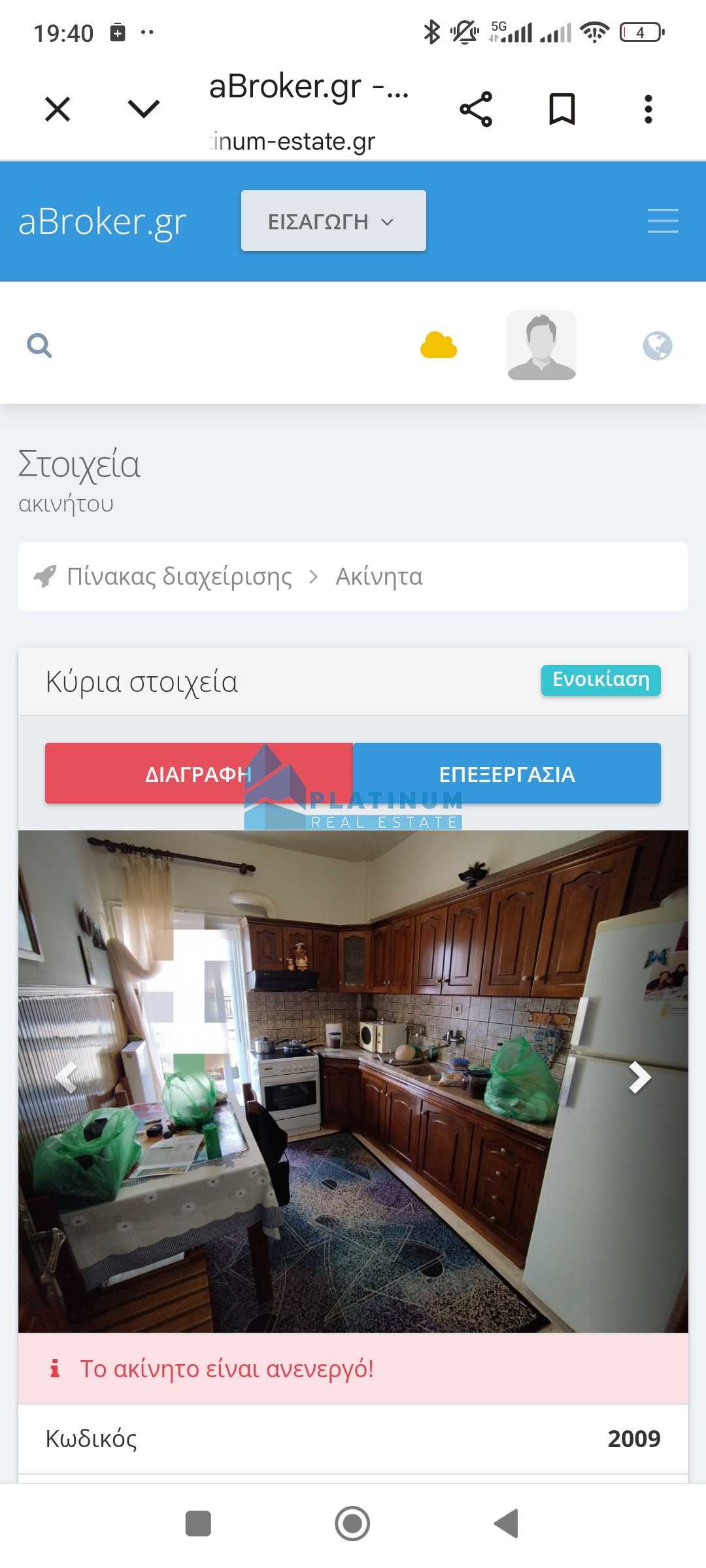Close the browser tab with the X
Viewport: 706px width, 1568px height.
(x=58, y=109)
